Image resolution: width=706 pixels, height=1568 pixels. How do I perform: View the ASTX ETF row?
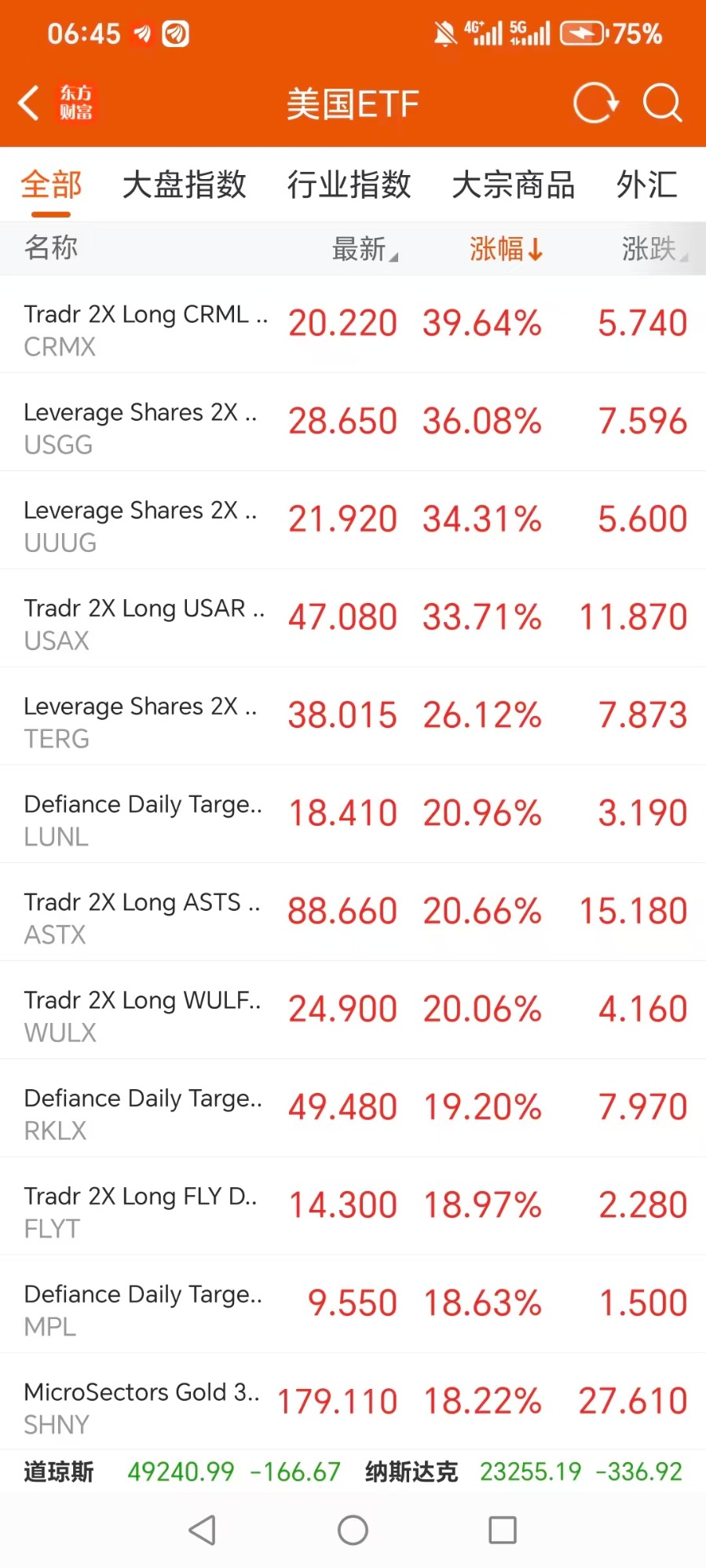[x=353, y=912]
